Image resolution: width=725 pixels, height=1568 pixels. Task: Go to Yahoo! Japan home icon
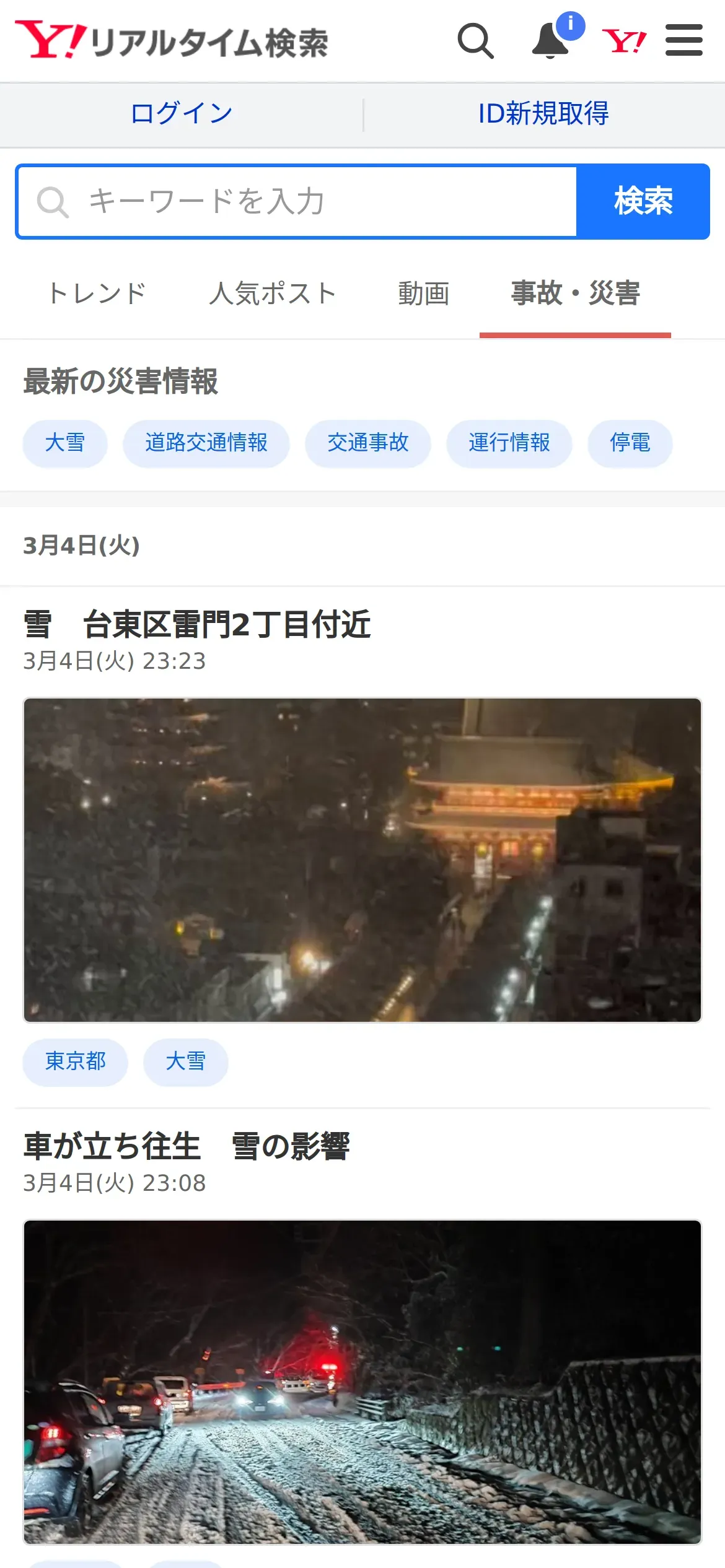coord(624,41)
